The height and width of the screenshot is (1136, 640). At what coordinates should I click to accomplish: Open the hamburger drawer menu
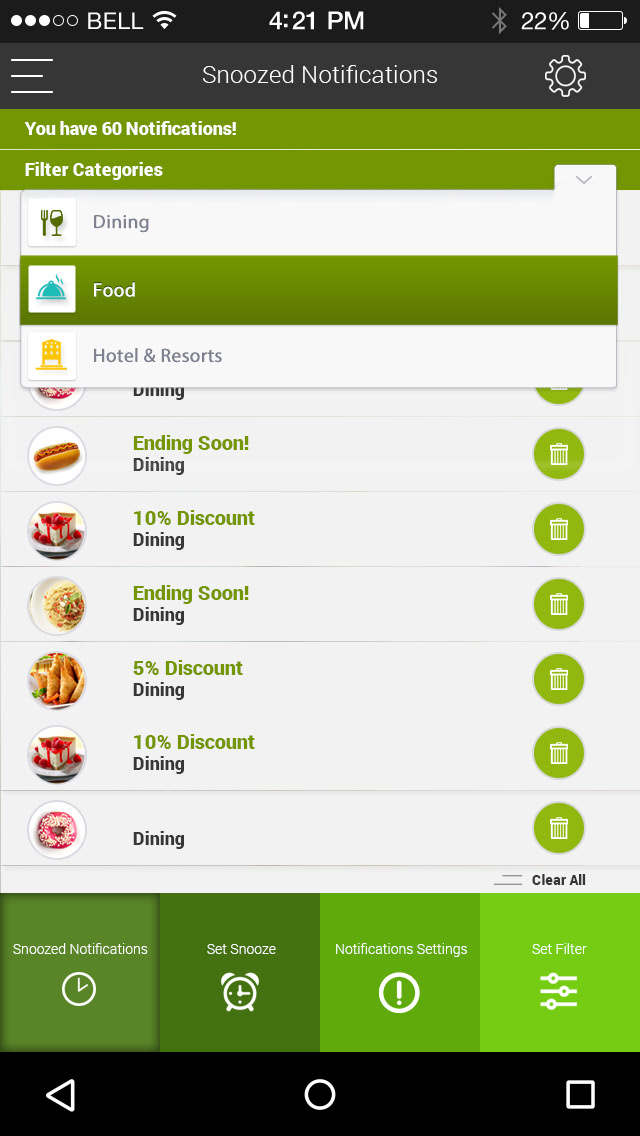pyautogui.click(x=32, y=75)
